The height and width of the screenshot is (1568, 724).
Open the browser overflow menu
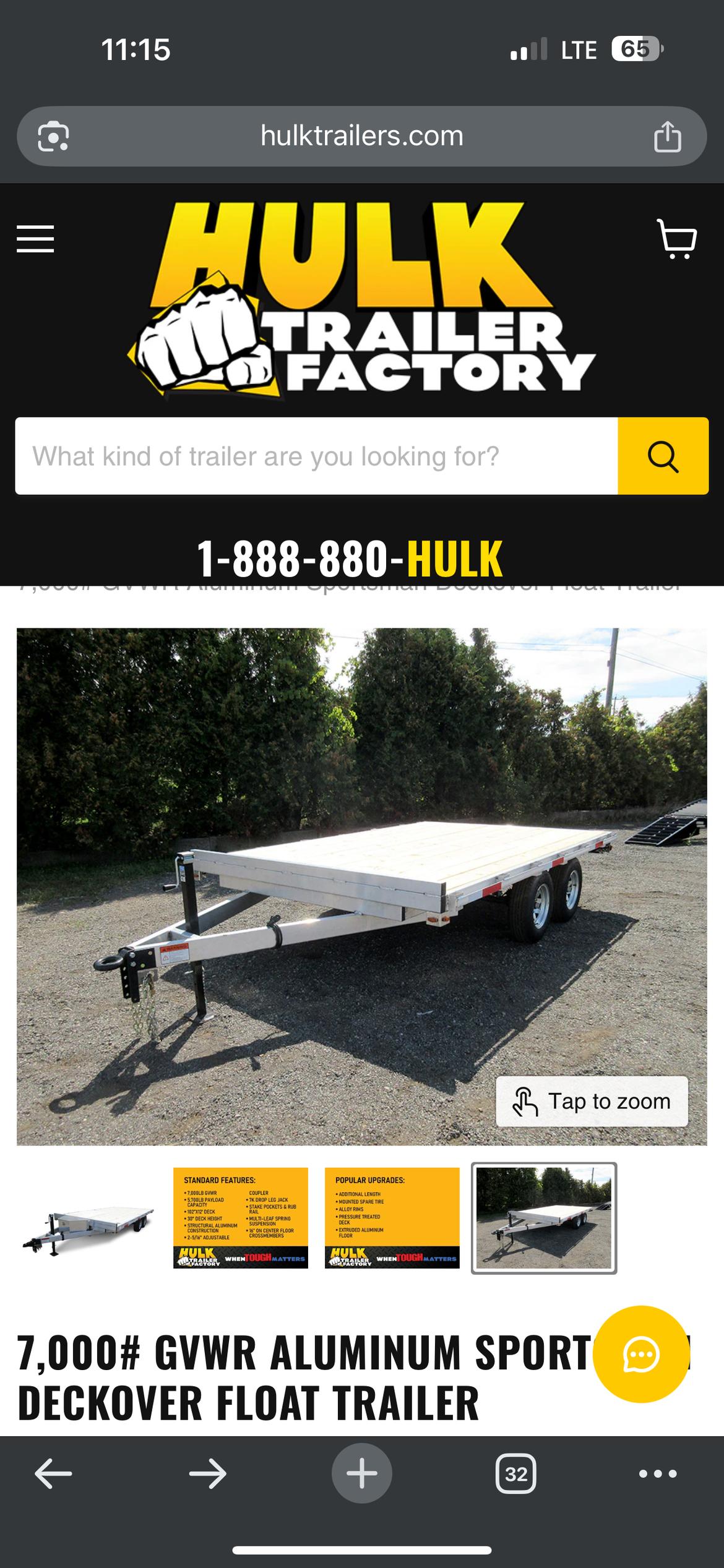[x=658, y=1475]
